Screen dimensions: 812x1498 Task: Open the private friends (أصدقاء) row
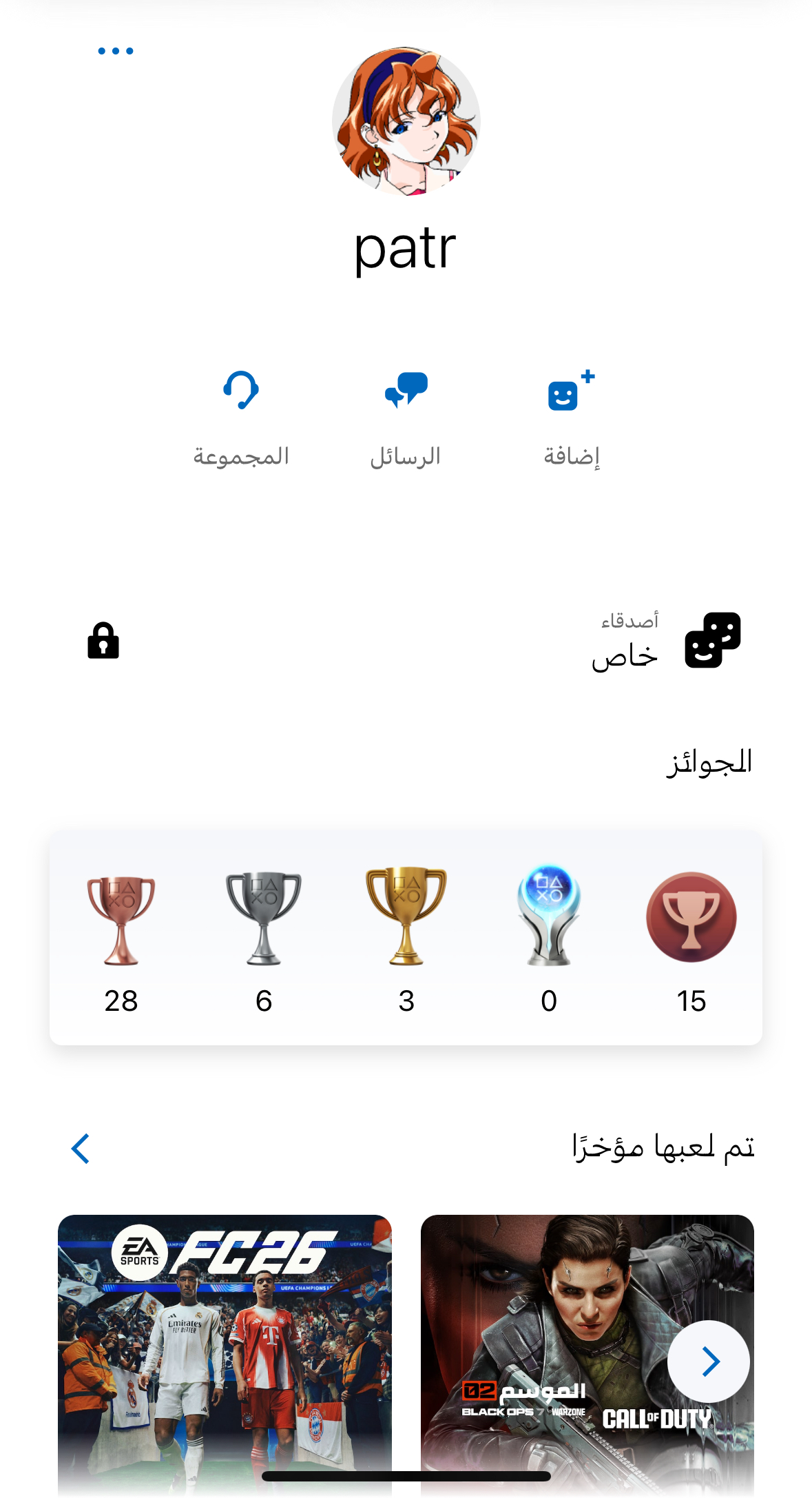413,641
